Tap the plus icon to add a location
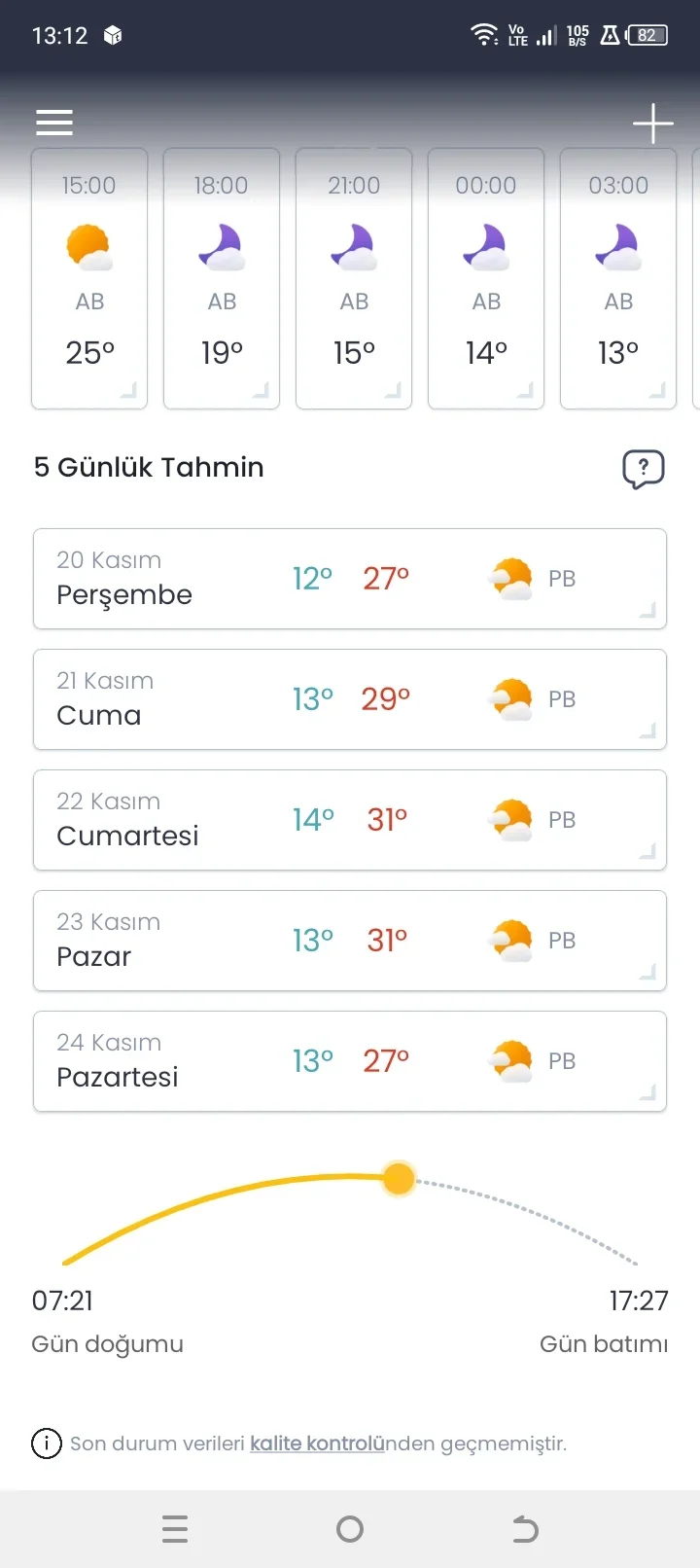 click(x=652, y=124)
